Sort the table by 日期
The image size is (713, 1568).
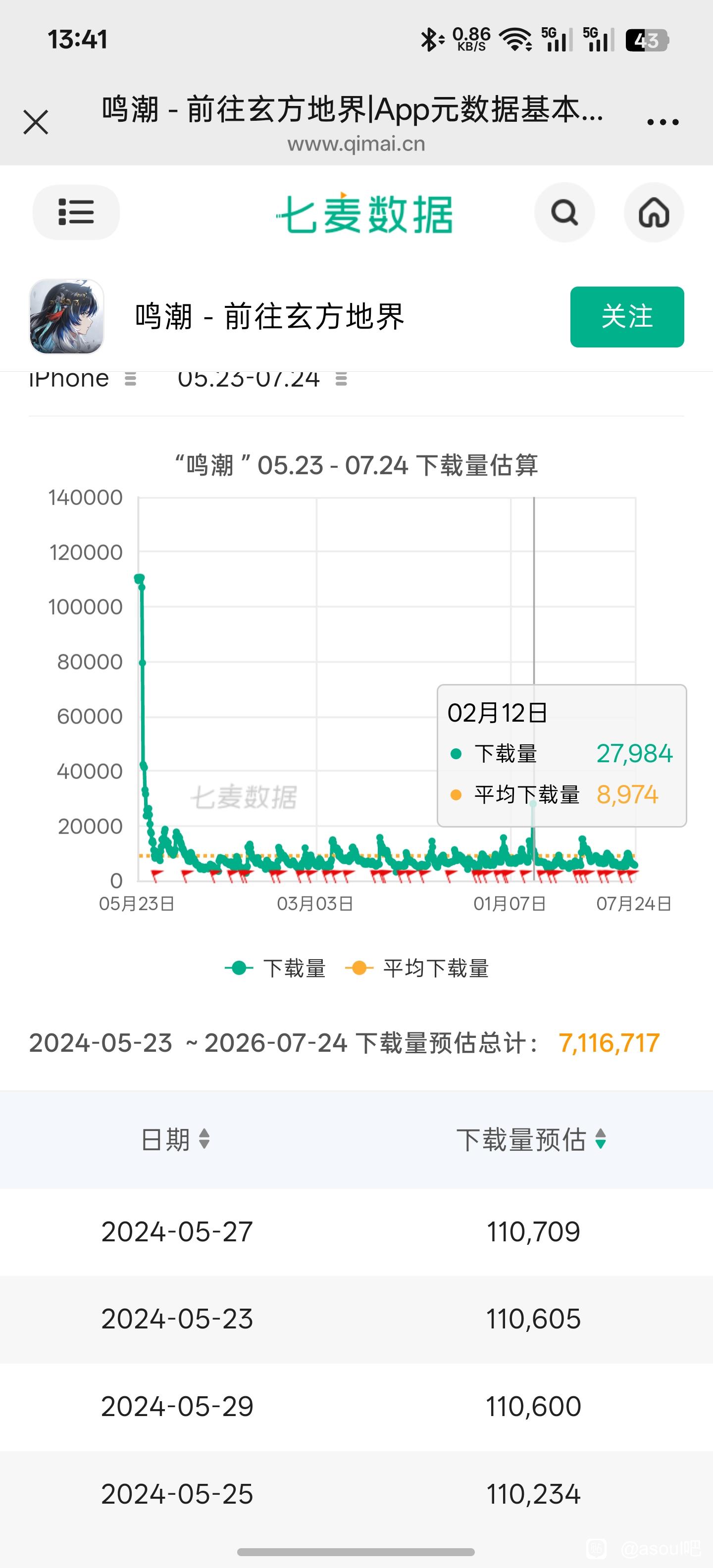click(x=175, y=1139)
